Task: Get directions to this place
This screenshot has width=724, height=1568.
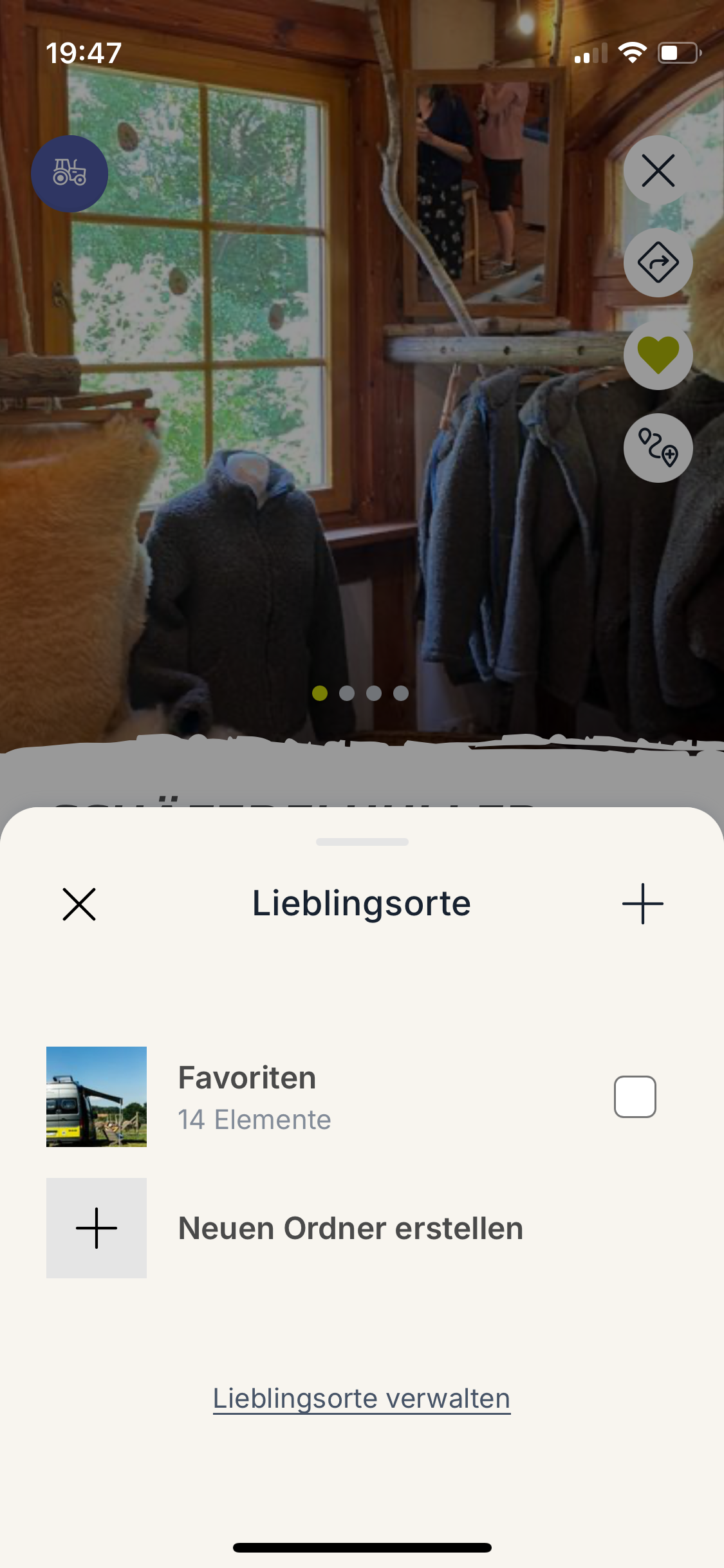Action: click(658, 263)
